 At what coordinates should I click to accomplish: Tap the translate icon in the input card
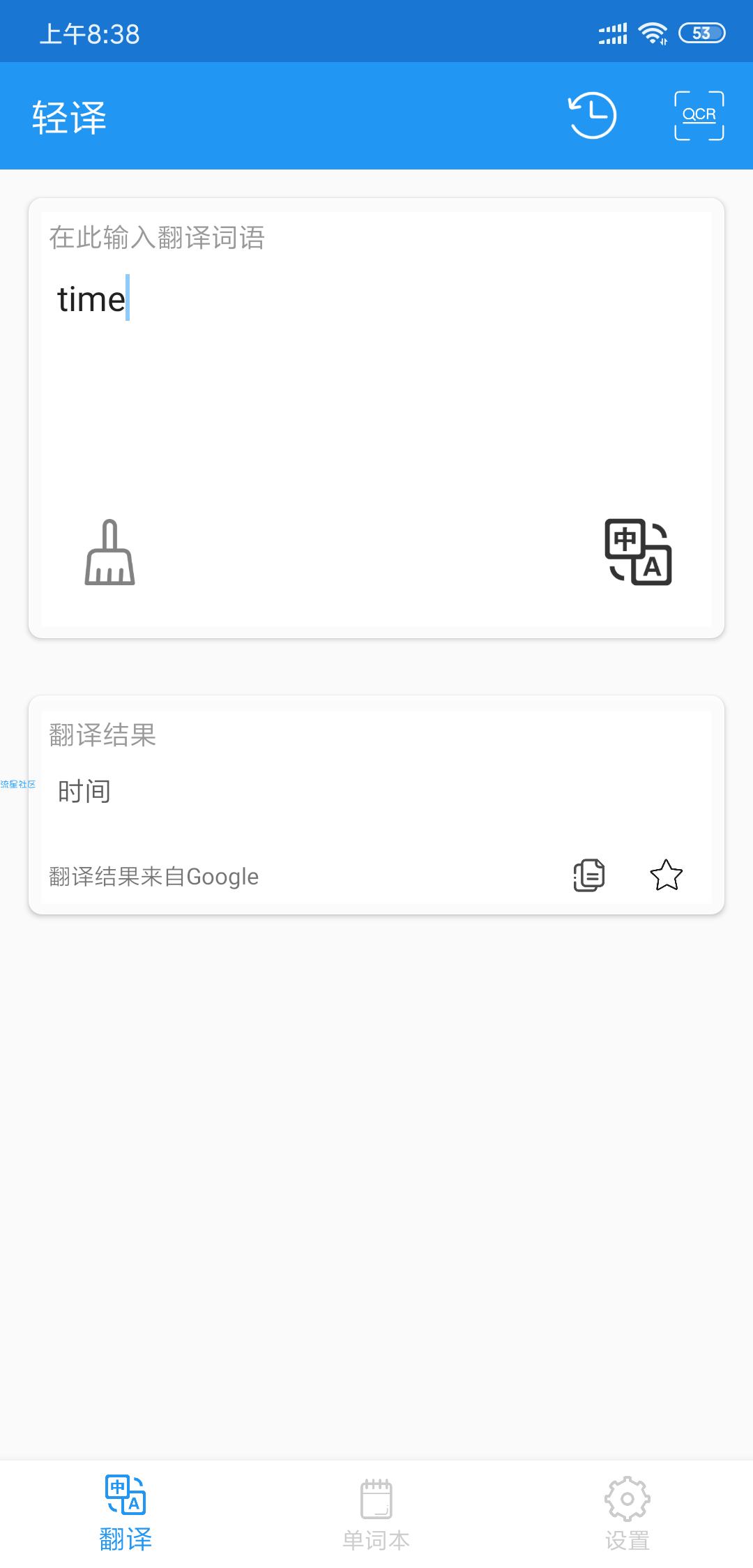(x=638, y=552)
